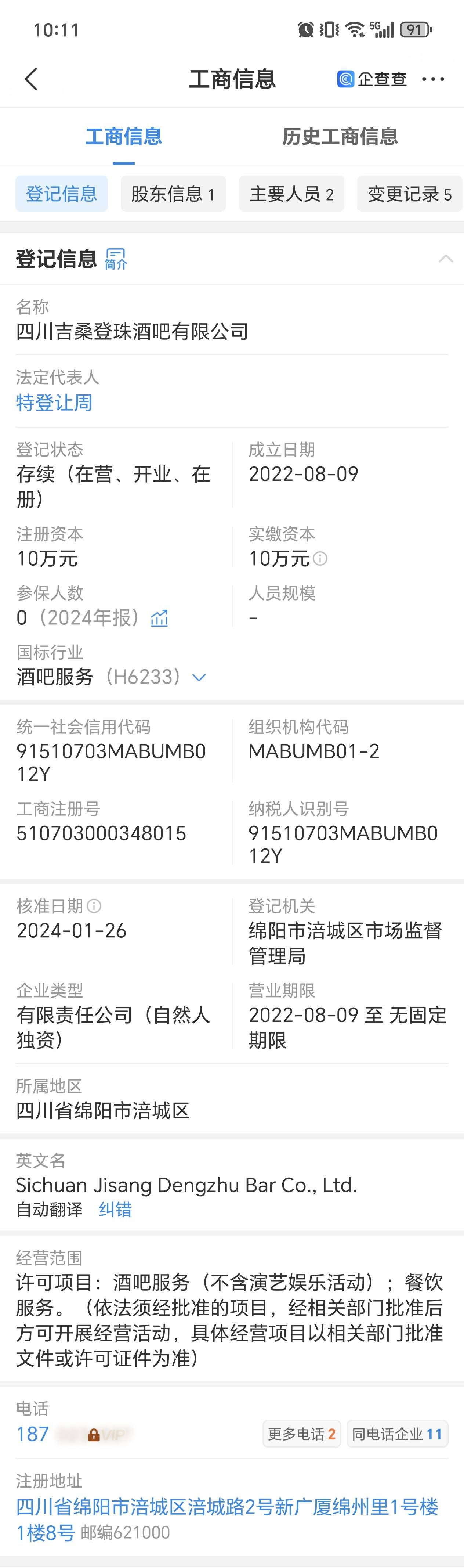464x1568 pixels.
Task: Tap 纠错 to correct English name
Action: [115, 1209]
